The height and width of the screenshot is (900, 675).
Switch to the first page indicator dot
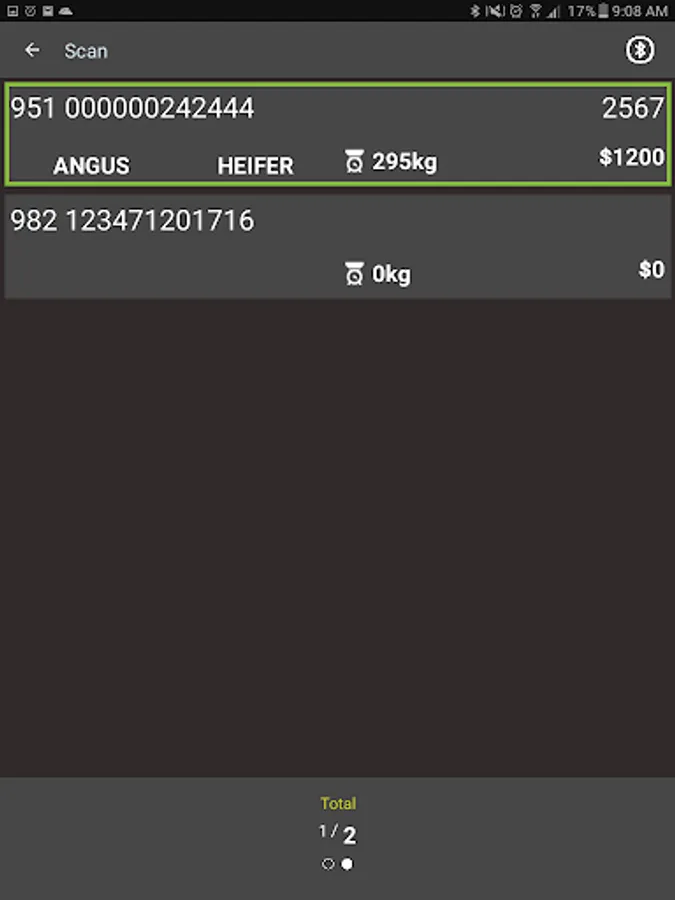[328, 864]
